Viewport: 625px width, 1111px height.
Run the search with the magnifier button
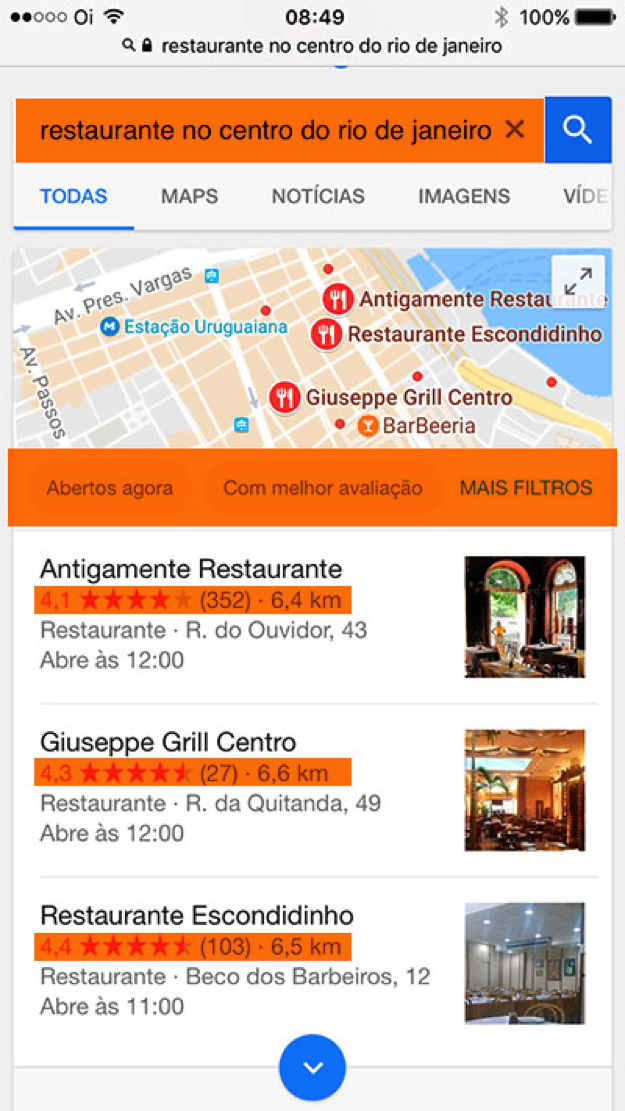(577, 129)
